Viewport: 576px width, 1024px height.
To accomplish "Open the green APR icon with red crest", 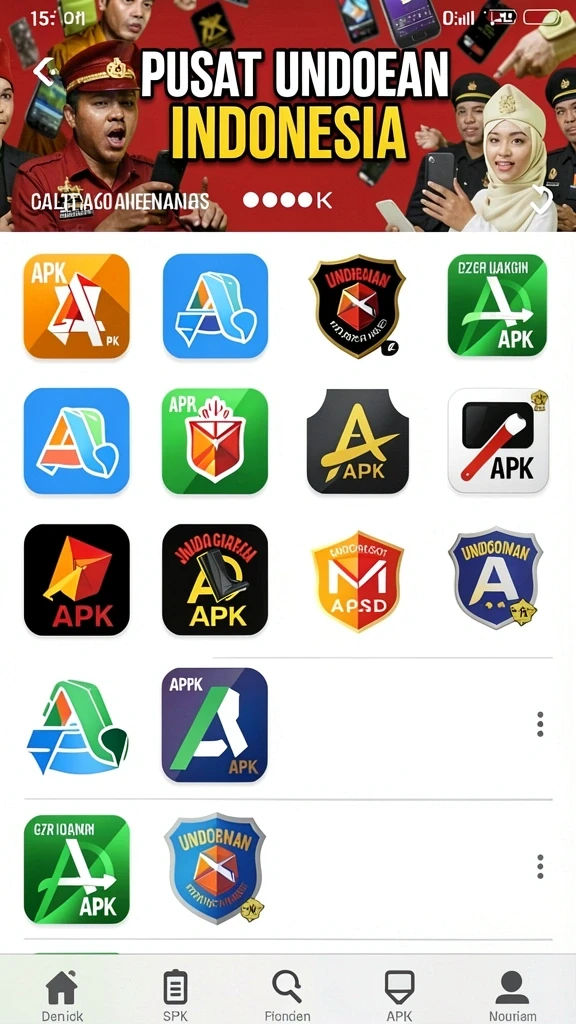I will pyautogui.click(x=215, y=441).
